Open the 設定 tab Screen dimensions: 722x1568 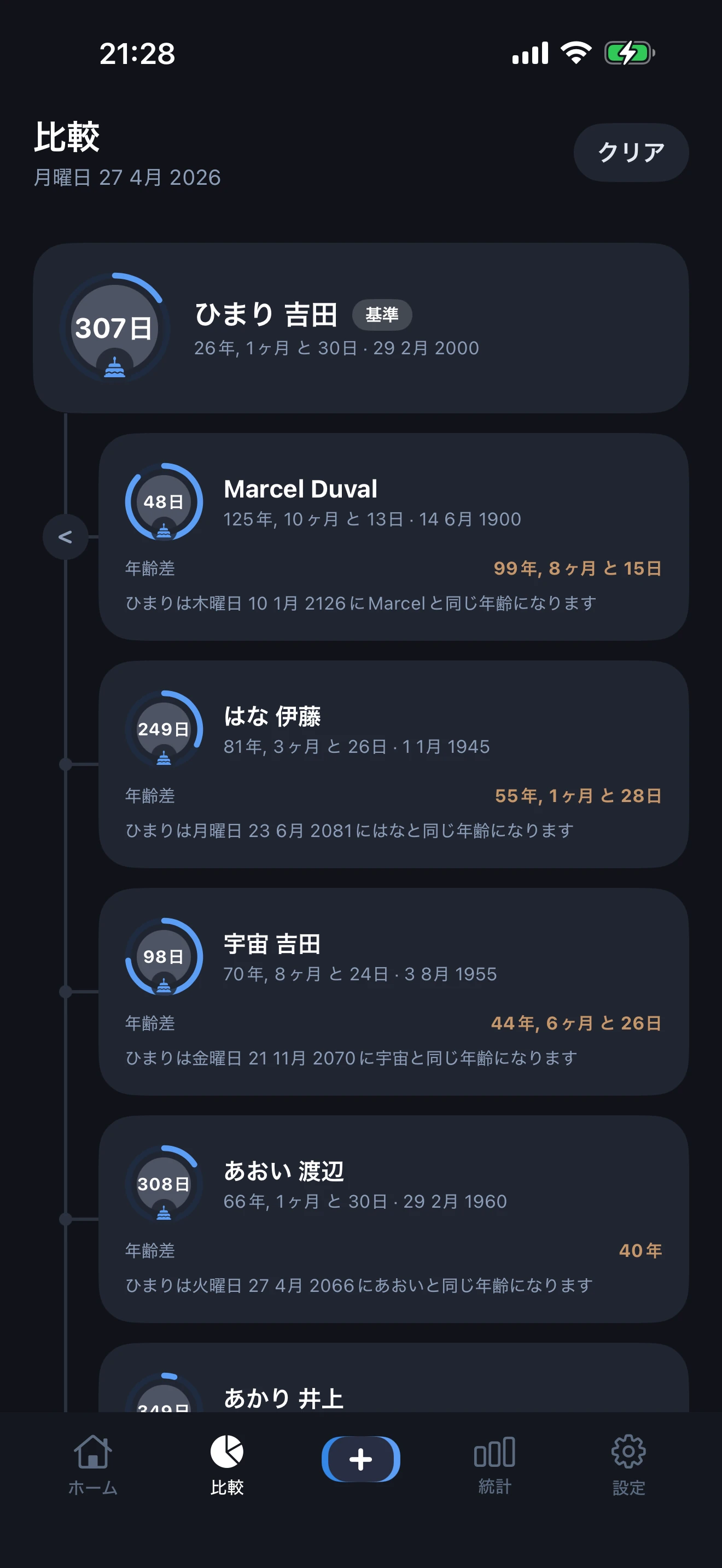628,1465
